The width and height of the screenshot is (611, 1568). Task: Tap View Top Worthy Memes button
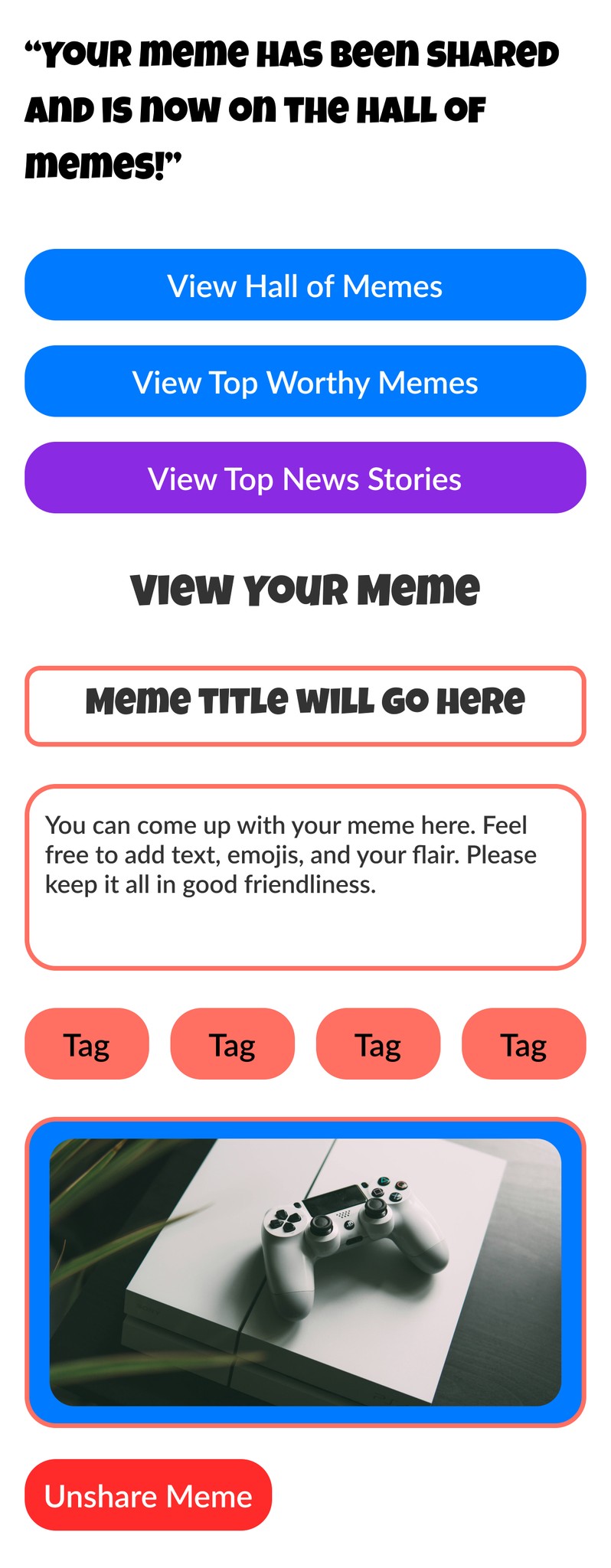[x=305, y=381]
